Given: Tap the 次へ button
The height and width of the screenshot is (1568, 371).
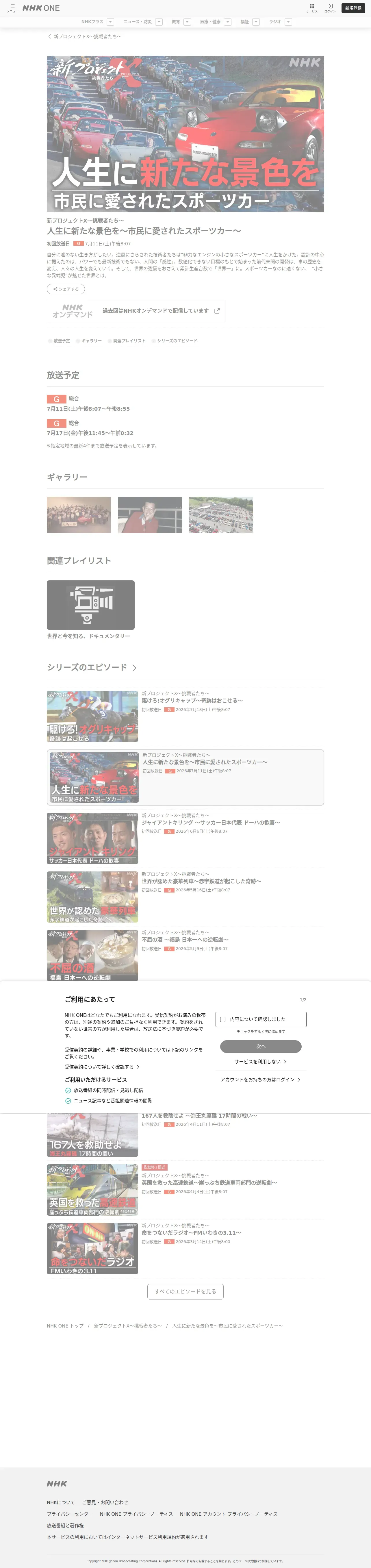Looking at the screenshot, I should click(261, 1046).
